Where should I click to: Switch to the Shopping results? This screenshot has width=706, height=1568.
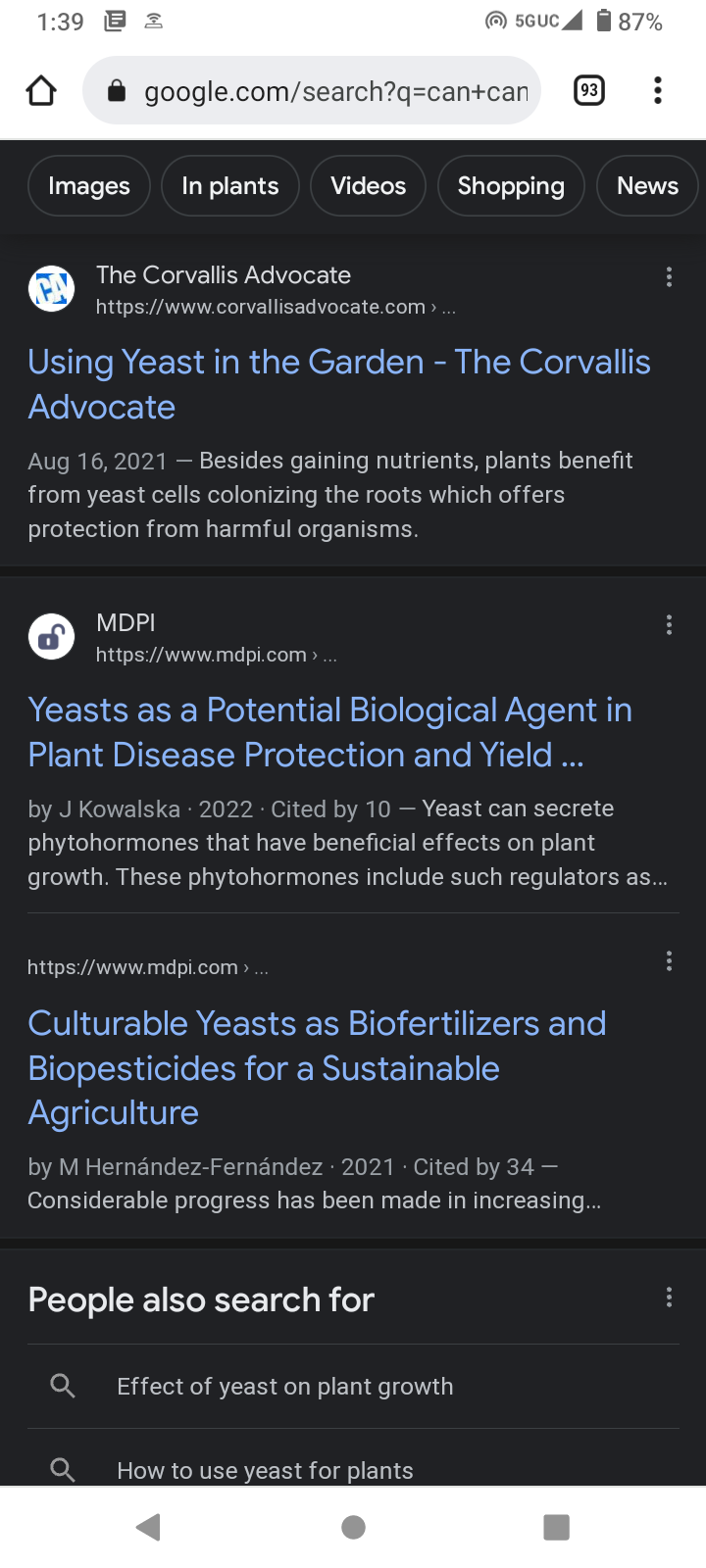coord(511,186)
